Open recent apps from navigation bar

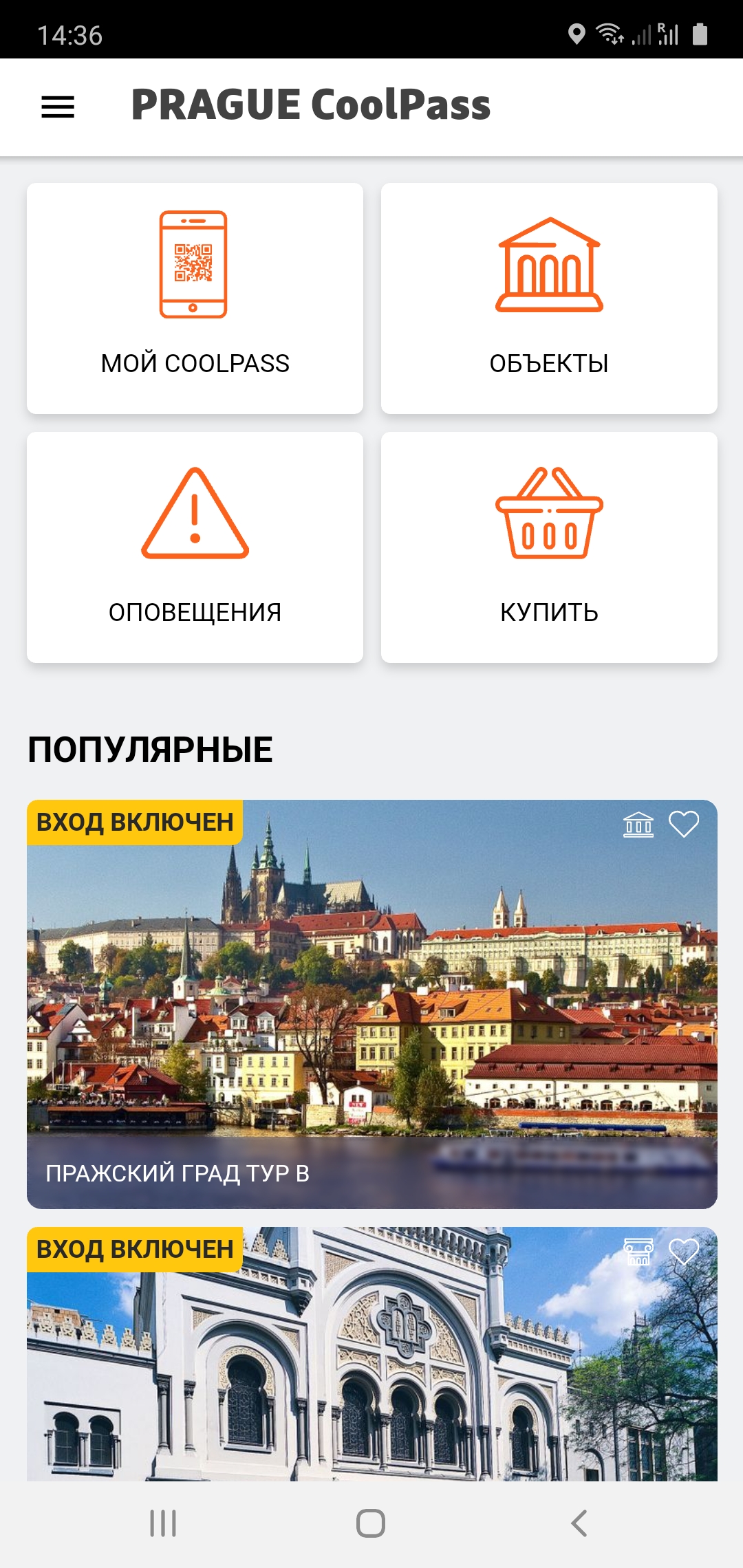tap(164, 1523)
